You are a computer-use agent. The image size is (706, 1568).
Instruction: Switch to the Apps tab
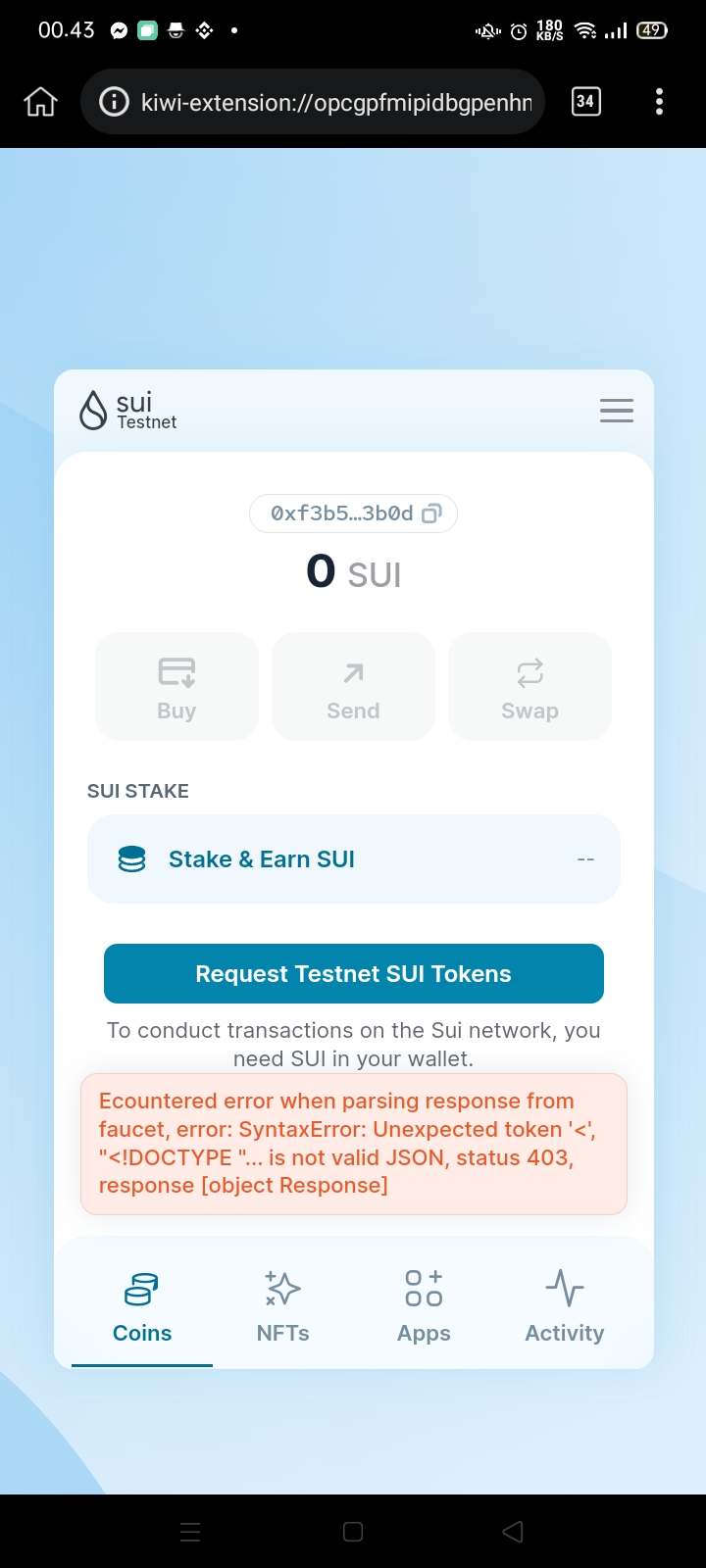(x=424, y=1306)
